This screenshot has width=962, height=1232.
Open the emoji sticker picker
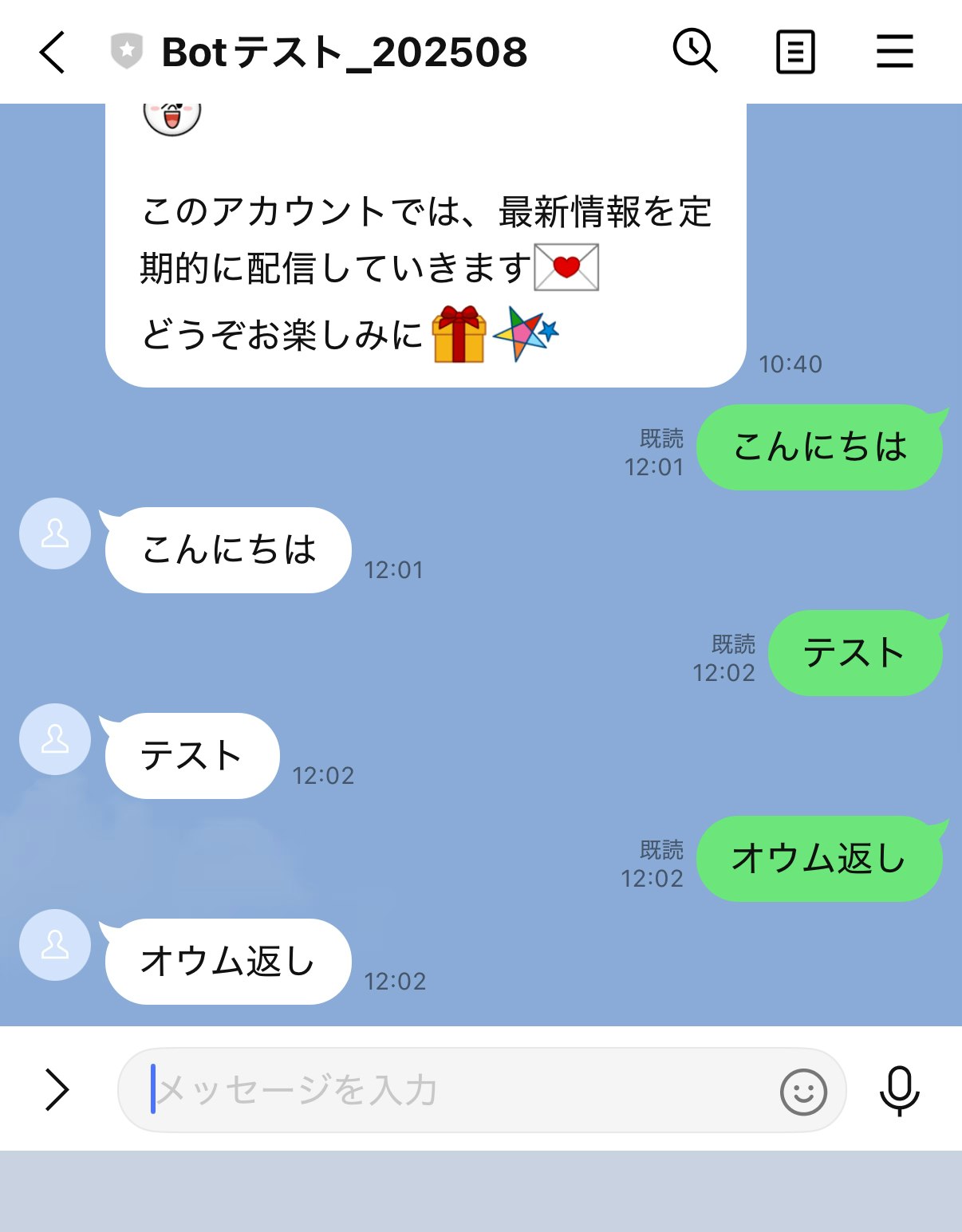tap(802, 1092)
